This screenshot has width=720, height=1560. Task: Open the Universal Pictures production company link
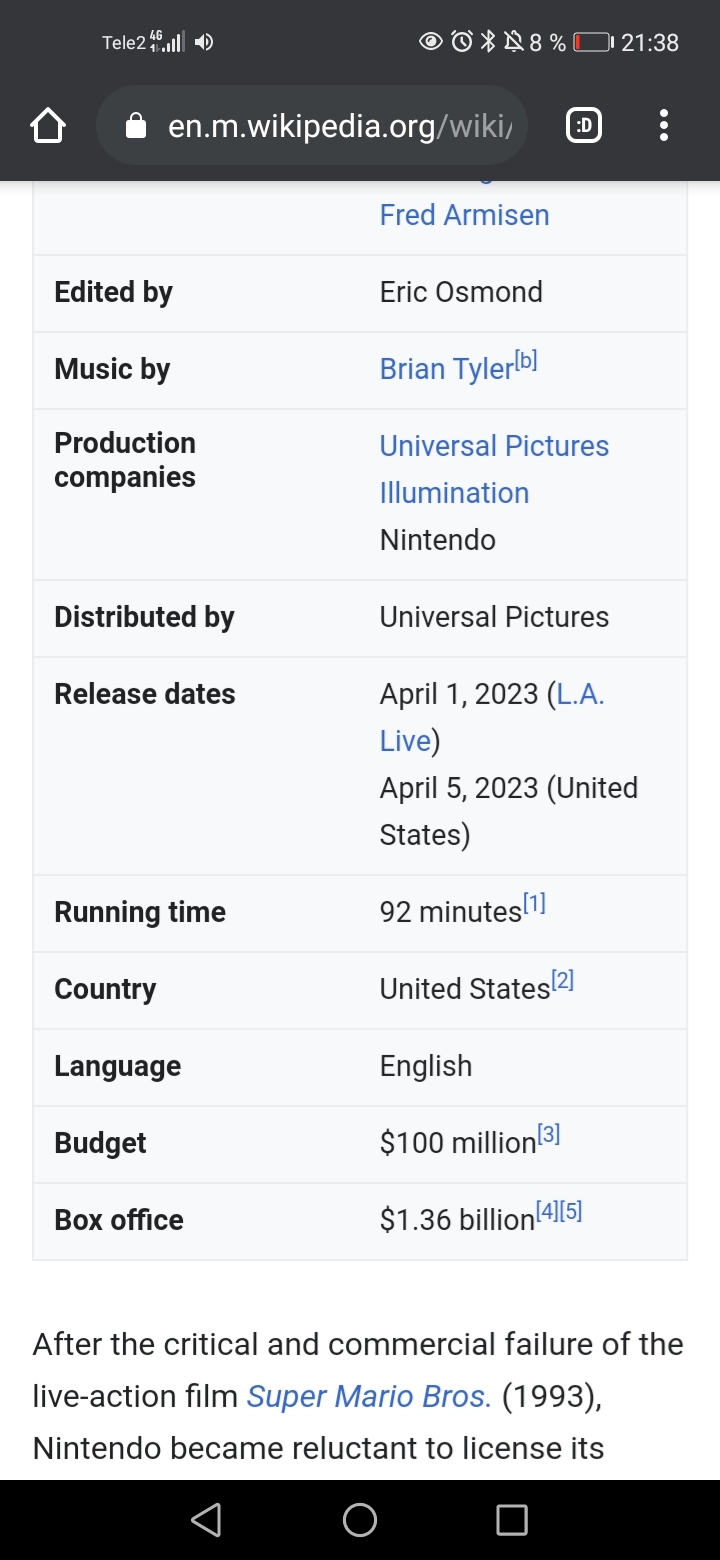pyautogui.click(x=494, y=446)
